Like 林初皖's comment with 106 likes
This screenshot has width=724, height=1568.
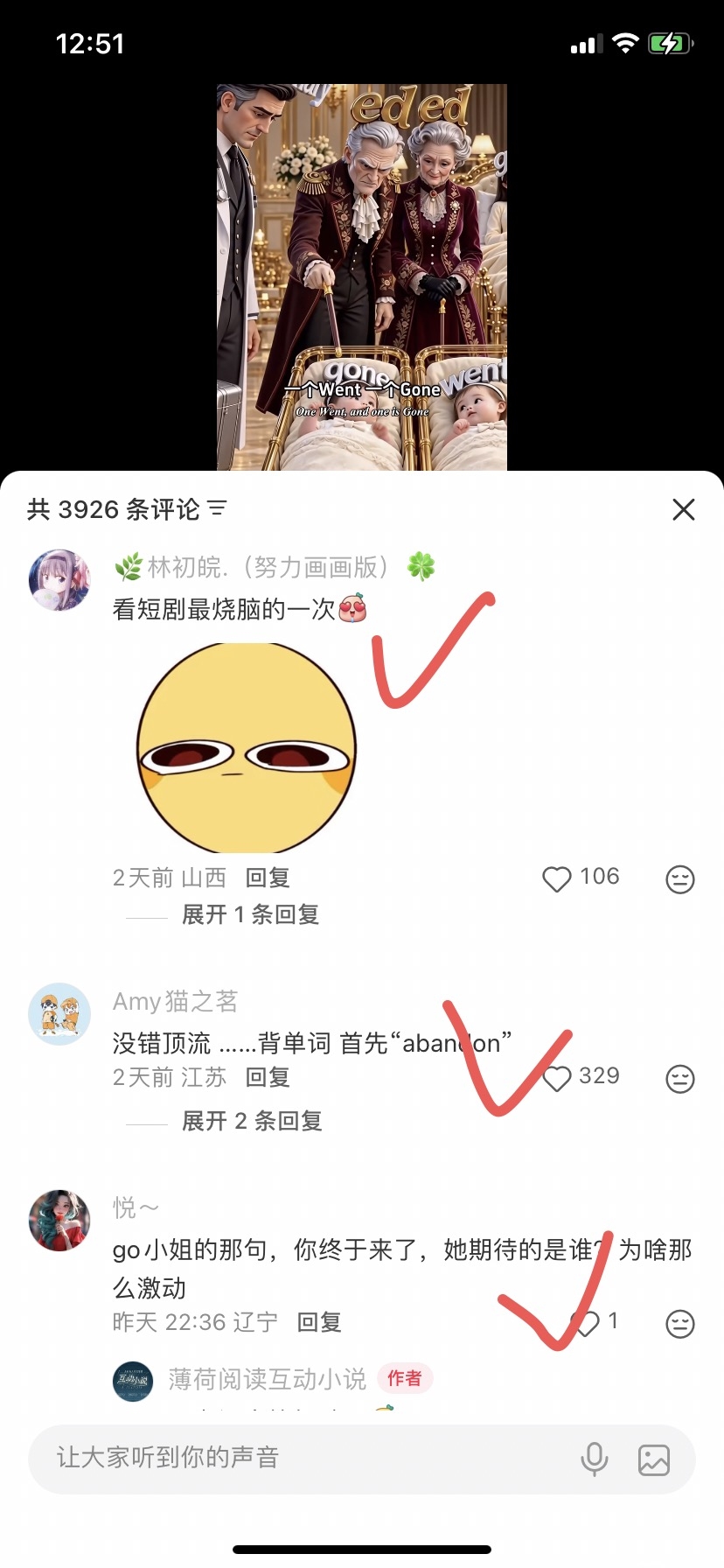tap(557, 878)
